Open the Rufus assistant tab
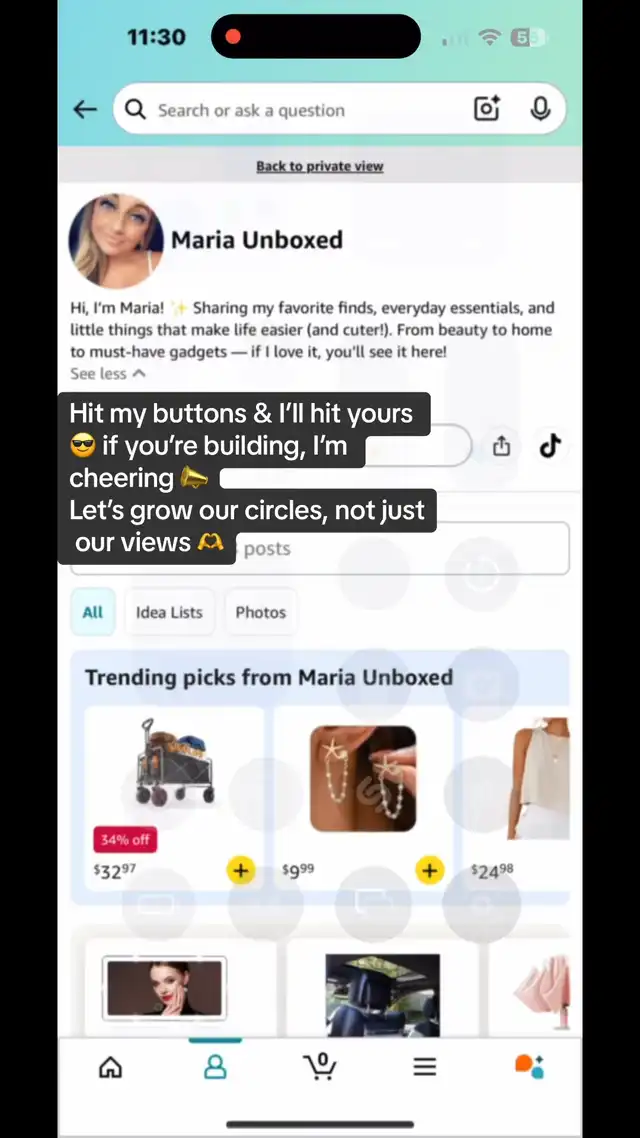This screenshot has width=640, height=1138. point(529,1066)
